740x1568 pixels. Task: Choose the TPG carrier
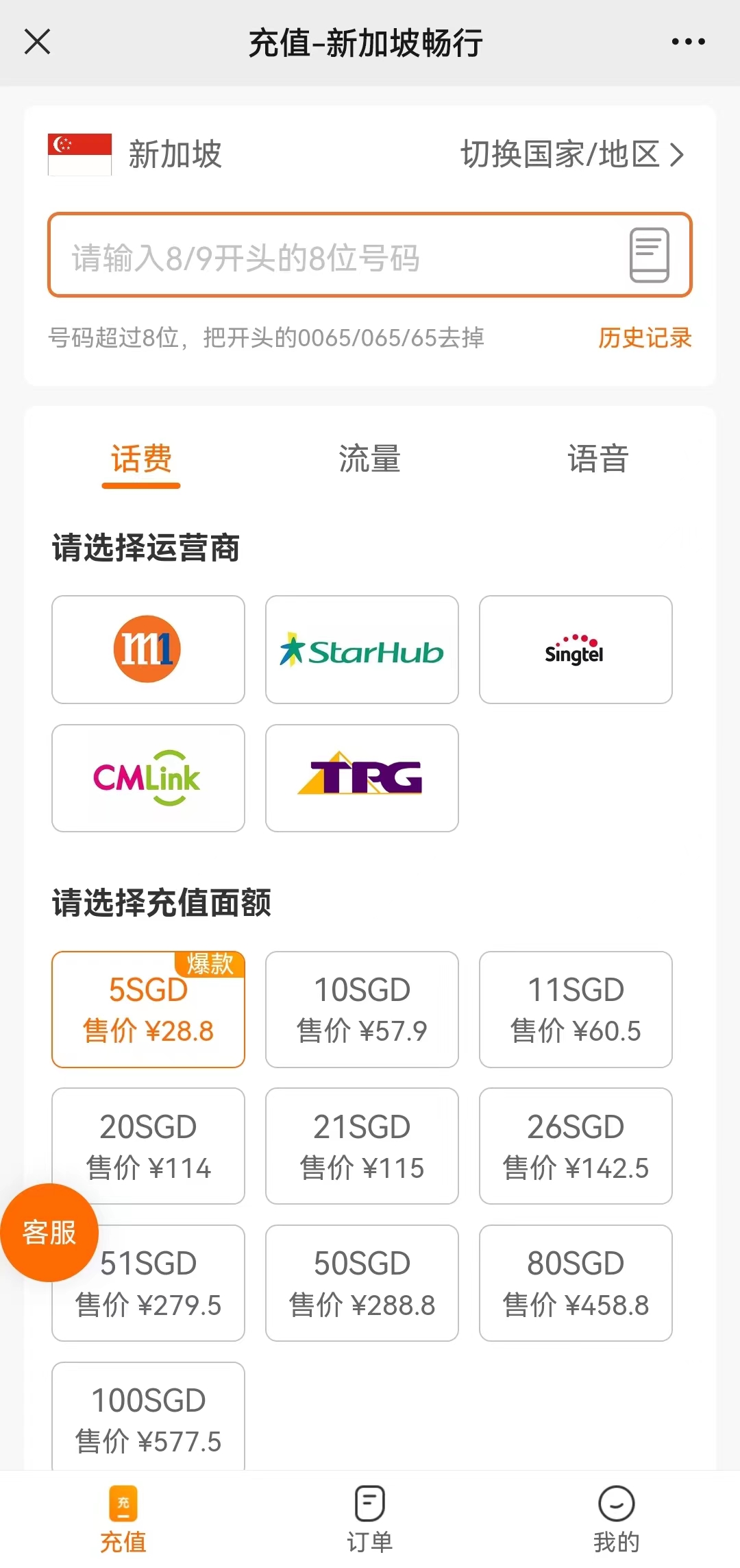[x=362, y=779]
